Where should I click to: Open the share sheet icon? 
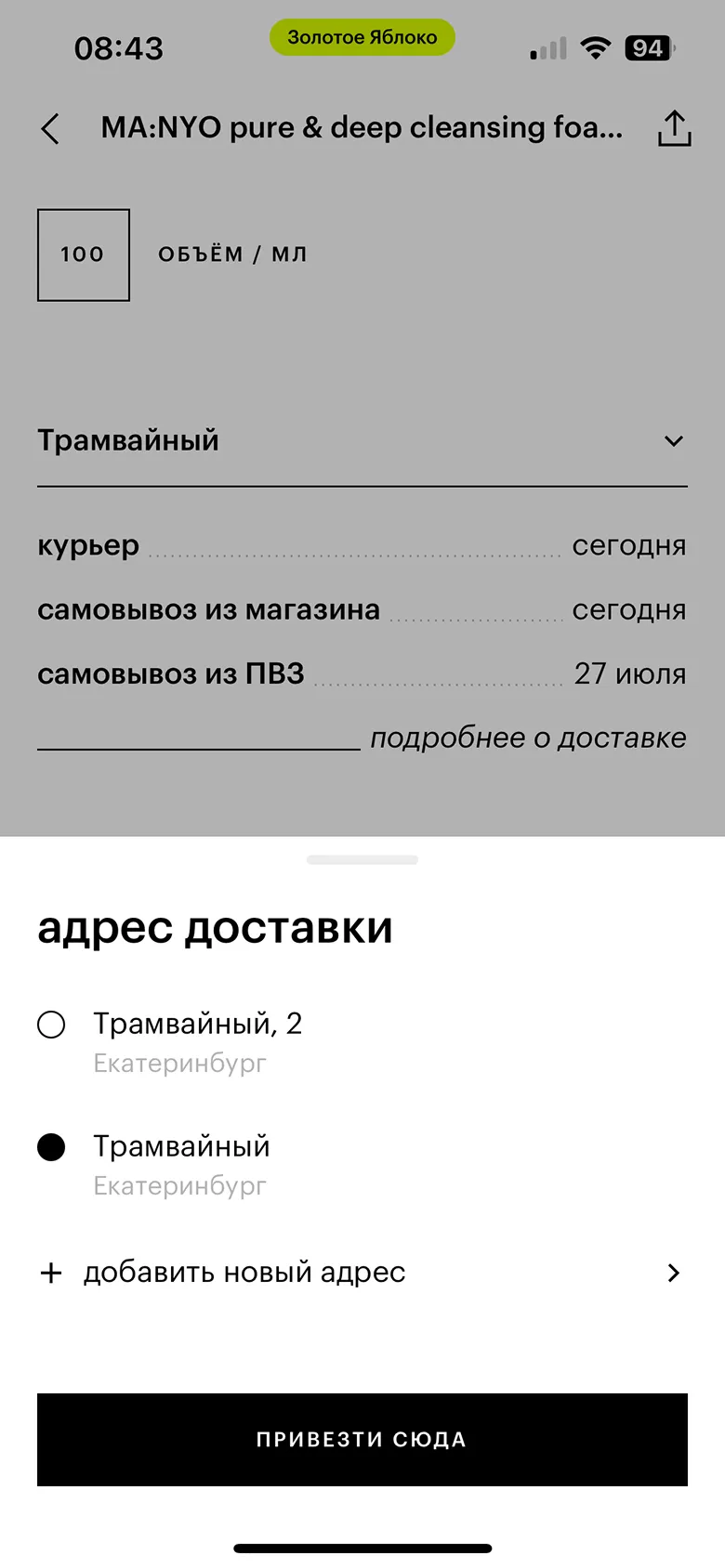coord(674,128)
